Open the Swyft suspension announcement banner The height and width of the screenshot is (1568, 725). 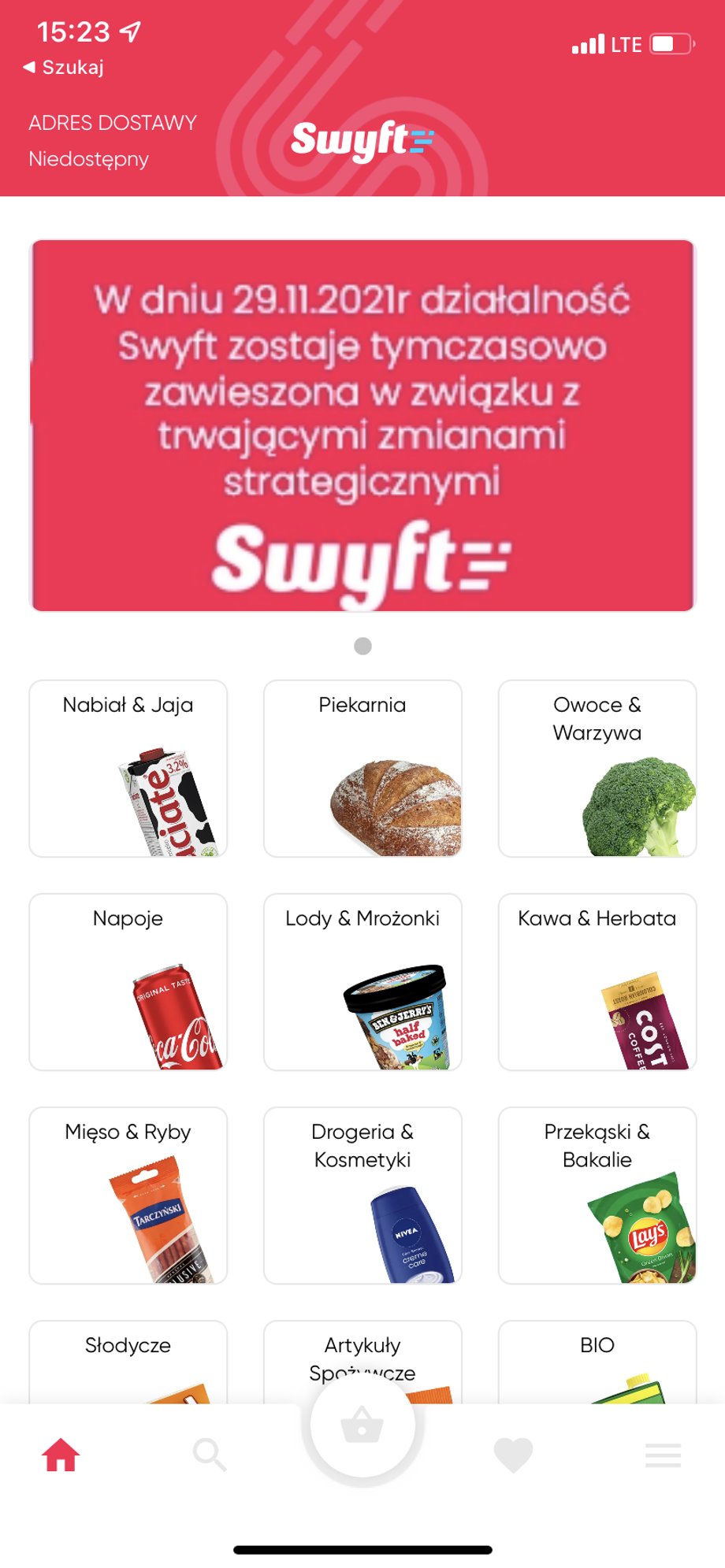(362, 425)
